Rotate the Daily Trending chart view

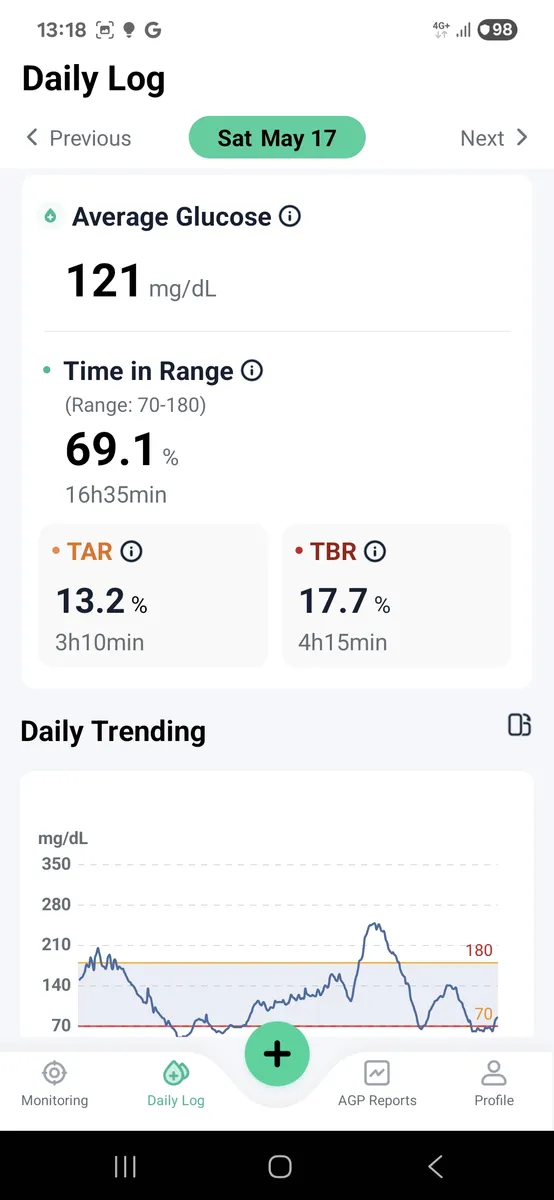519,725
